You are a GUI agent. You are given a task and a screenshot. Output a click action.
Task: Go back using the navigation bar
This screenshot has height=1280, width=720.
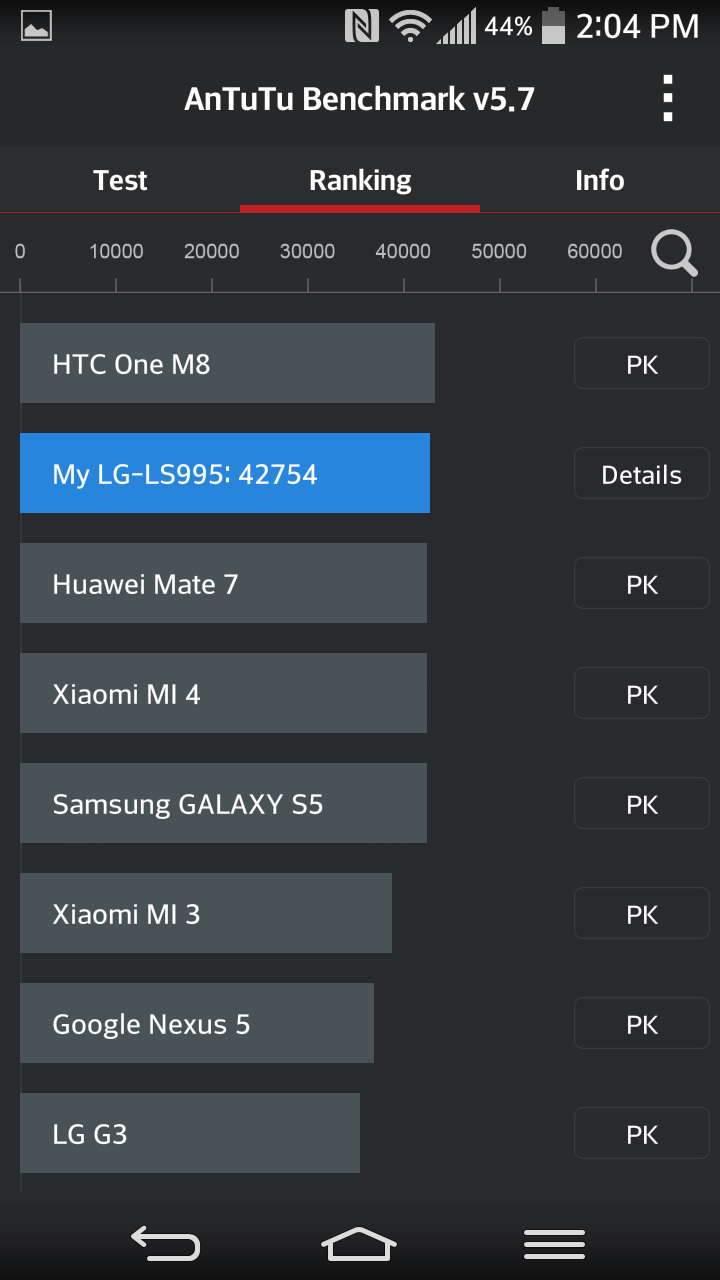pos(165,1243)
